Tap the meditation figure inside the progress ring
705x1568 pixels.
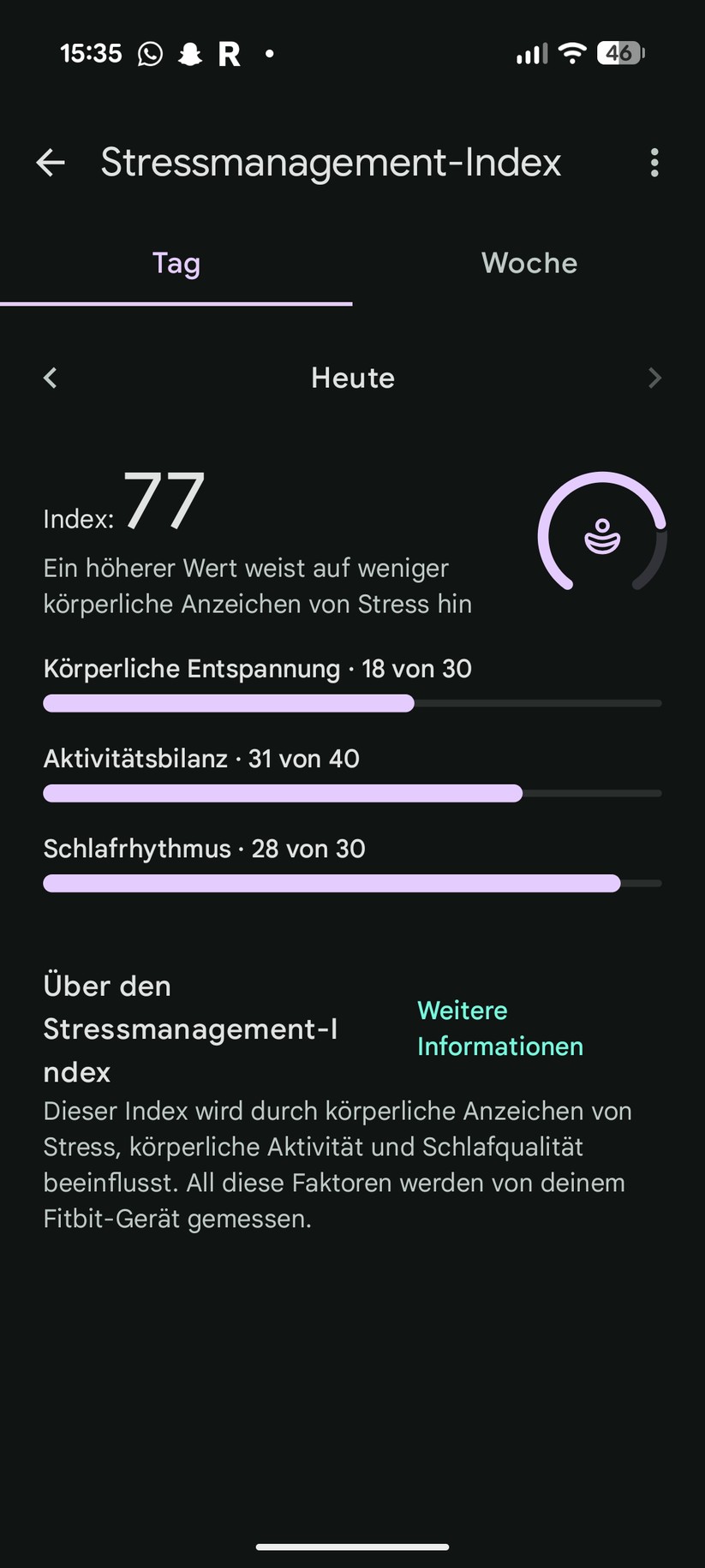602,537
